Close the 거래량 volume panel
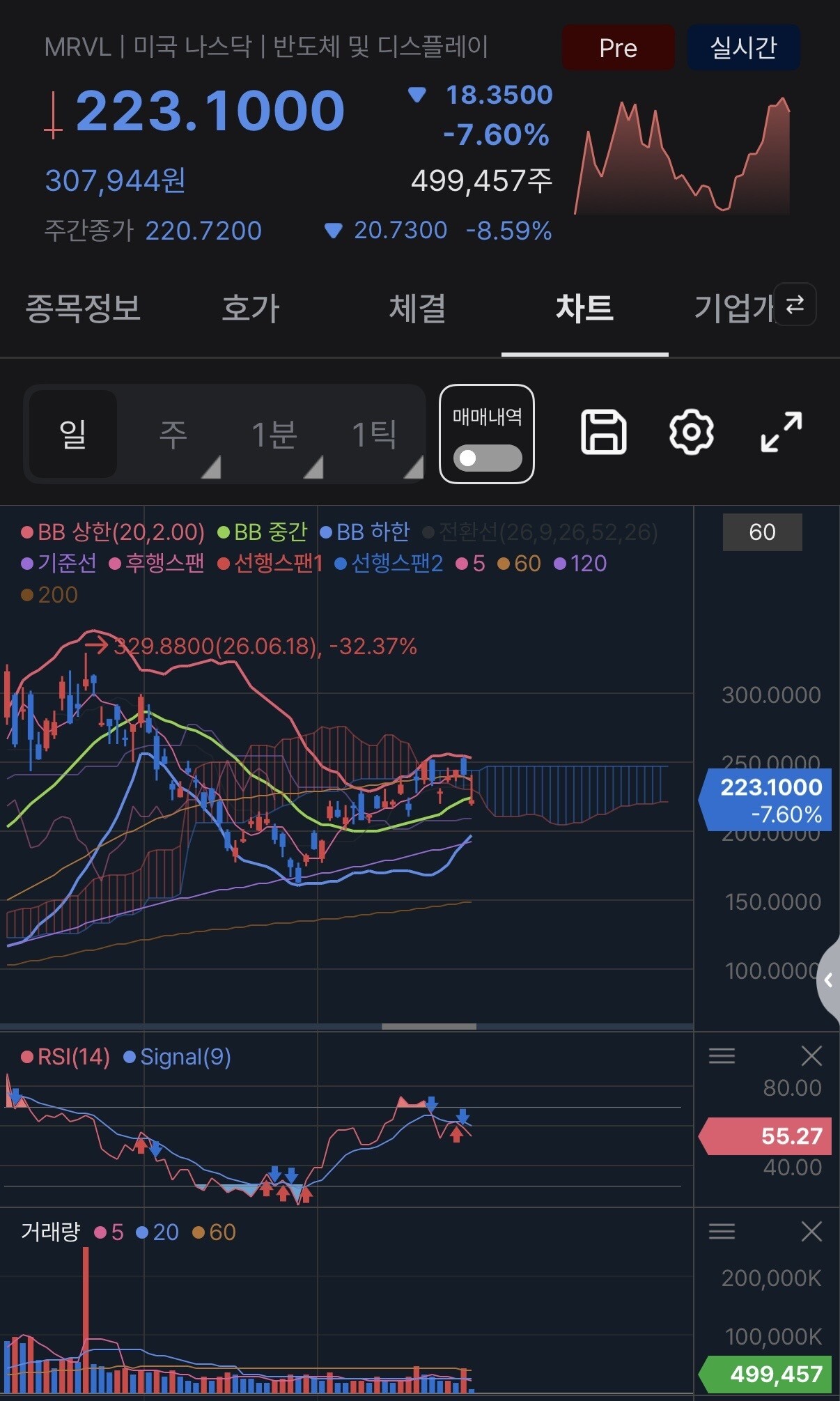This screenshot has height=1401, width=840. pyautogui.click(x=811, y=1231)
